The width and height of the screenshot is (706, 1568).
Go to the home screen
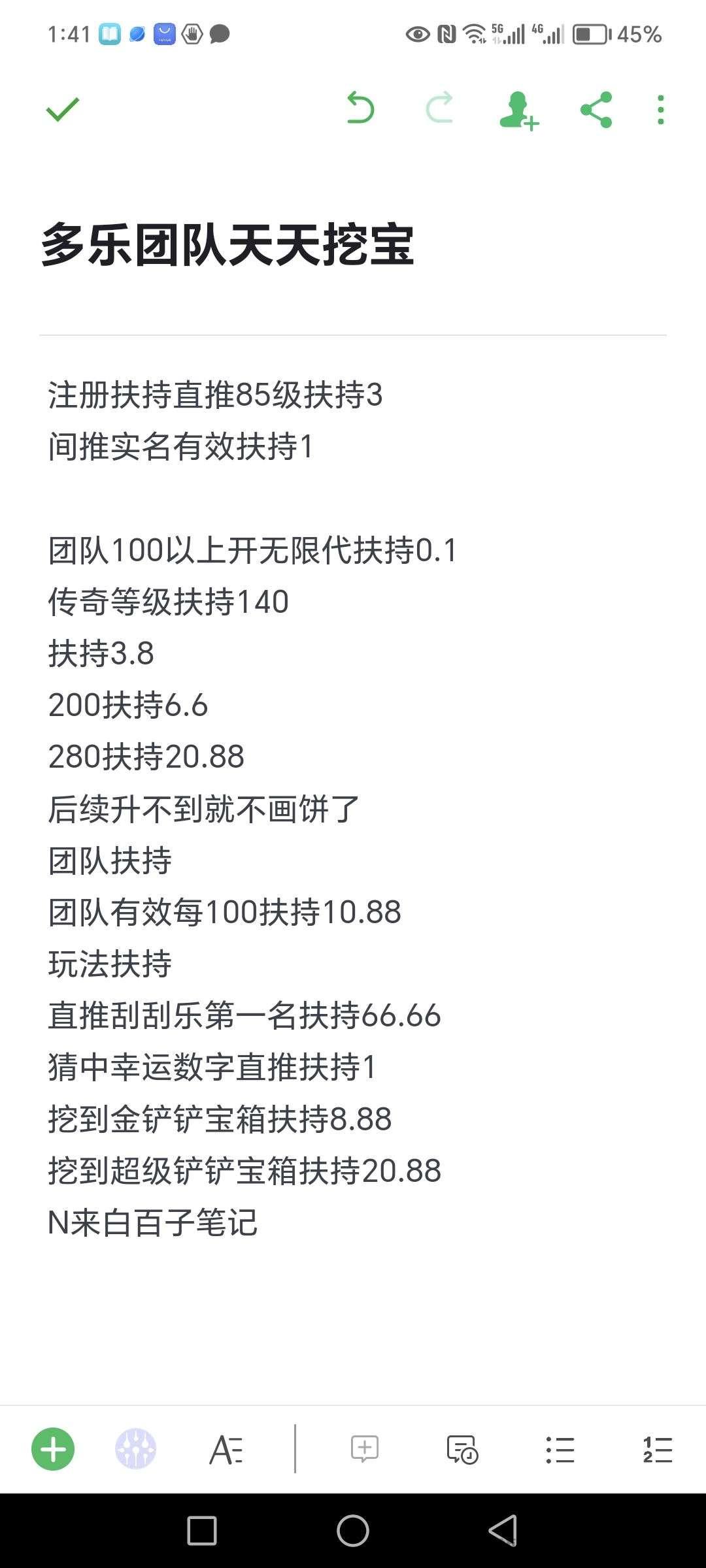pyautogui.click(x=353, y=1530)
